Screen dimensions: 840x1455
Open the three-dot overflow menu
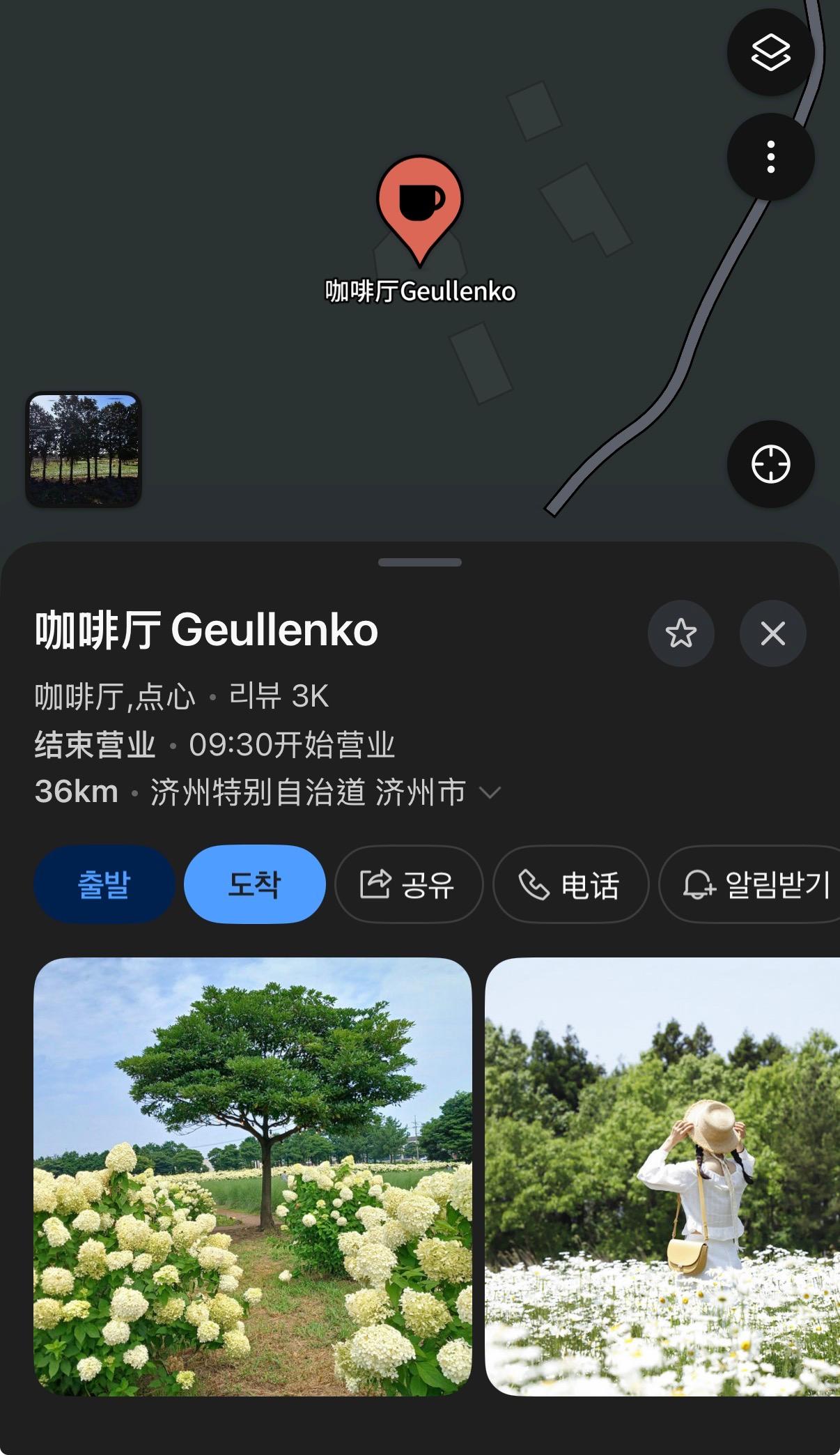(x=770, y=157)
